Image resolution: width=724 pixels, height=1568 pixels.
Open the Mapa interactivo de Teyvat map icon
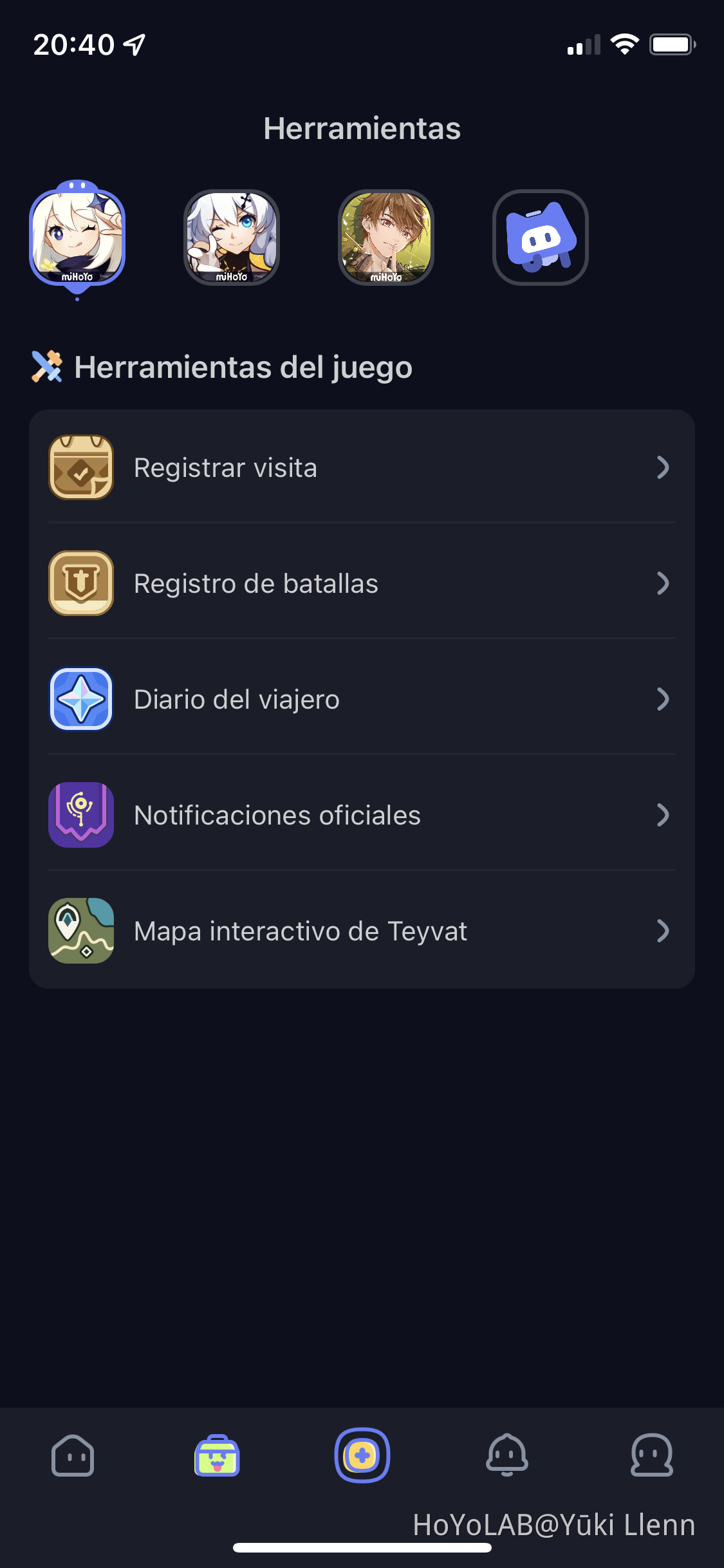point(80,931)
